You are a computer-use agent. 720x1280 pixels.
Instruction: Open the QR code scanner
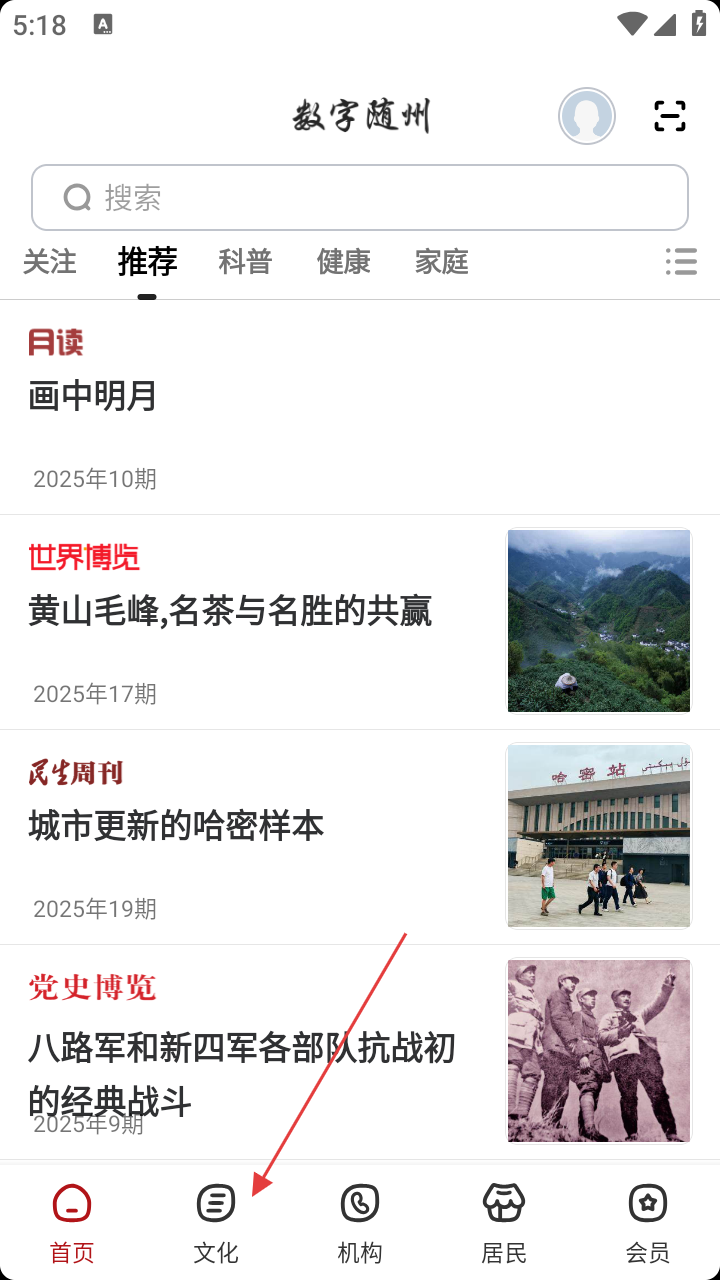click(x=670, y=116)
